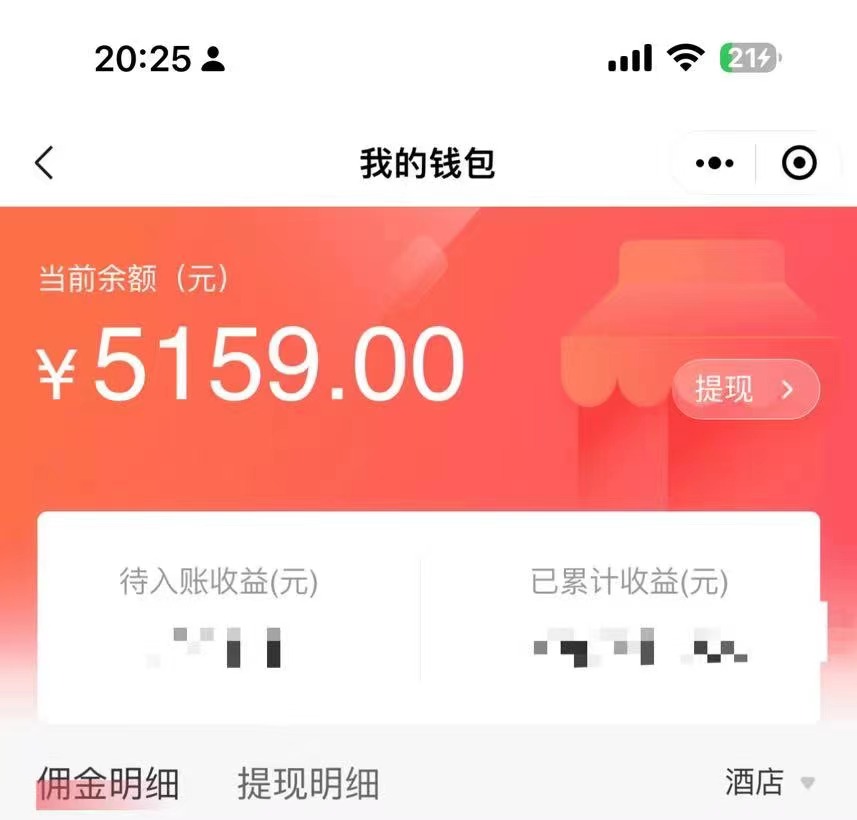857x820 pixels.
Task: Go back from the 我的钱包 page
Action: click(x=44, y=163)
